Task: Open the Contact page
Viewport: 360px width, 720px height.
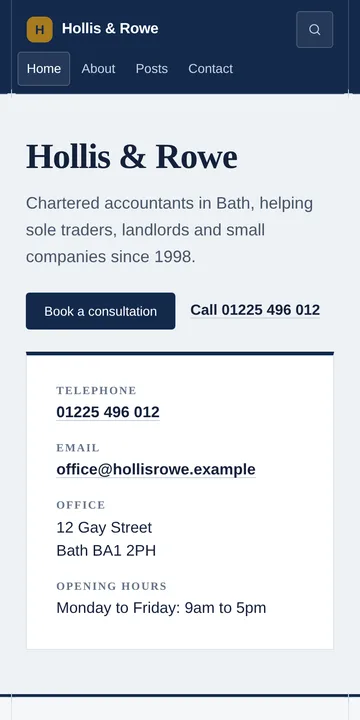Action: click(210, 69)
